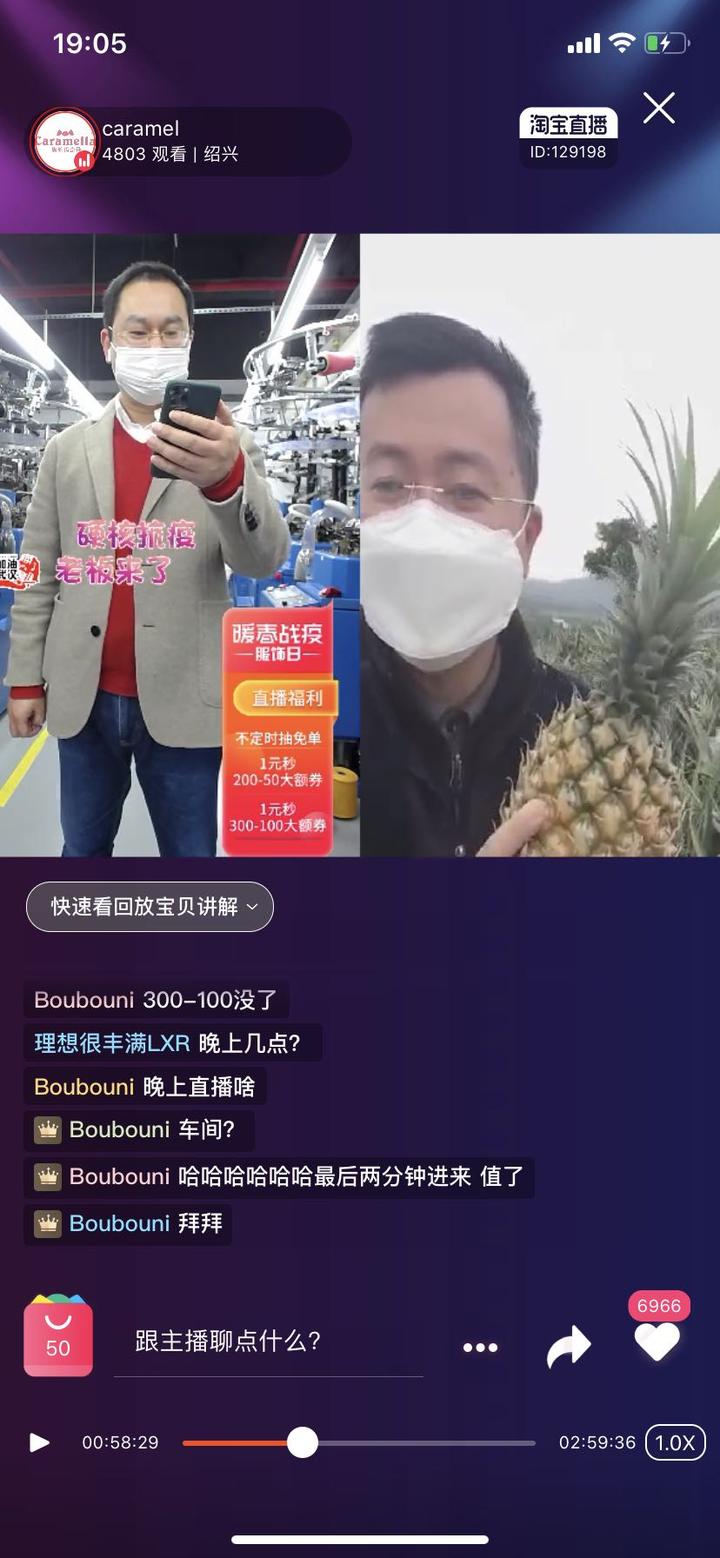The image size is (720, 1558).
Task: Open the three-dot more options
Action: coord(480,1347)
